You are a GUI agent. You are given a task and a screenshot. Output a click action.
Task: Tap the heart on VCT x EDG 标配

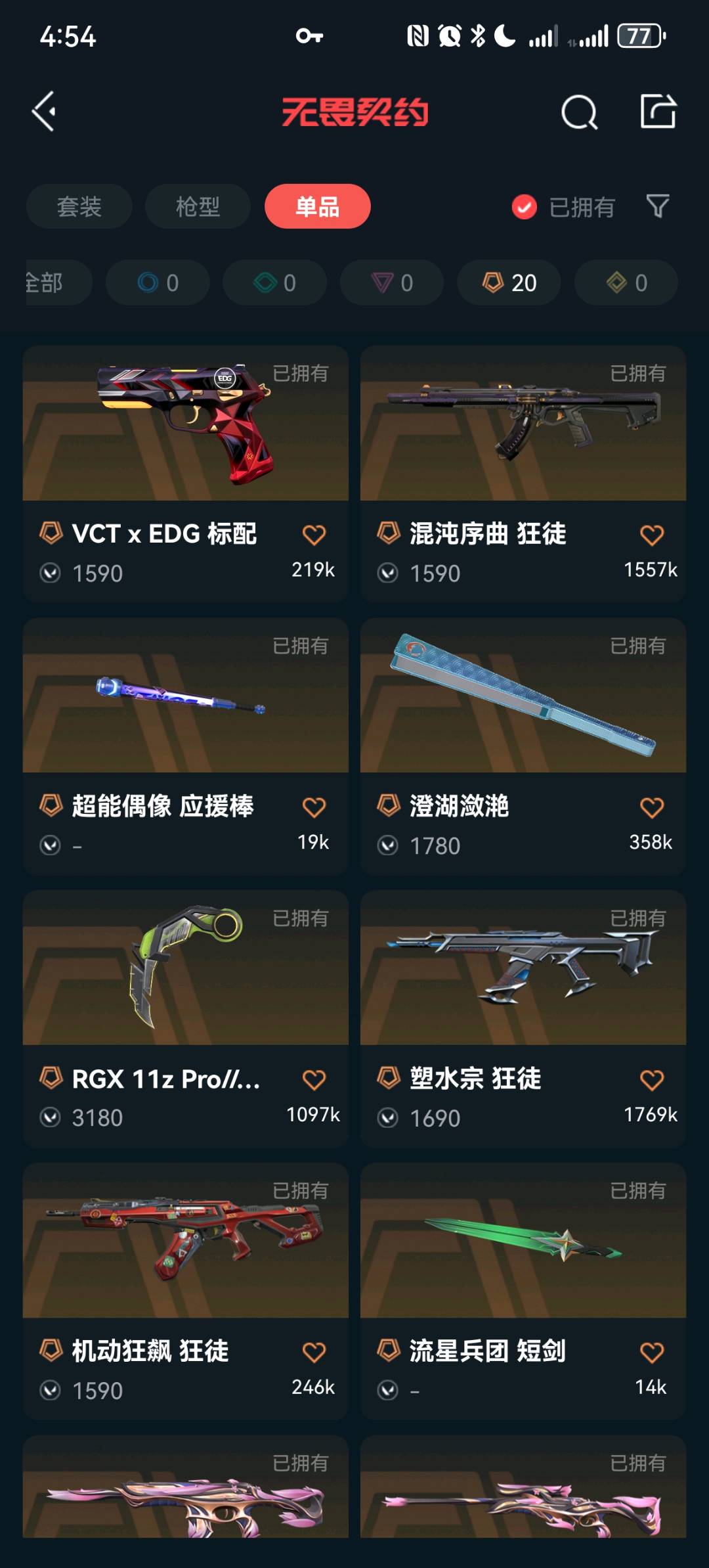[x=314, y=535]
